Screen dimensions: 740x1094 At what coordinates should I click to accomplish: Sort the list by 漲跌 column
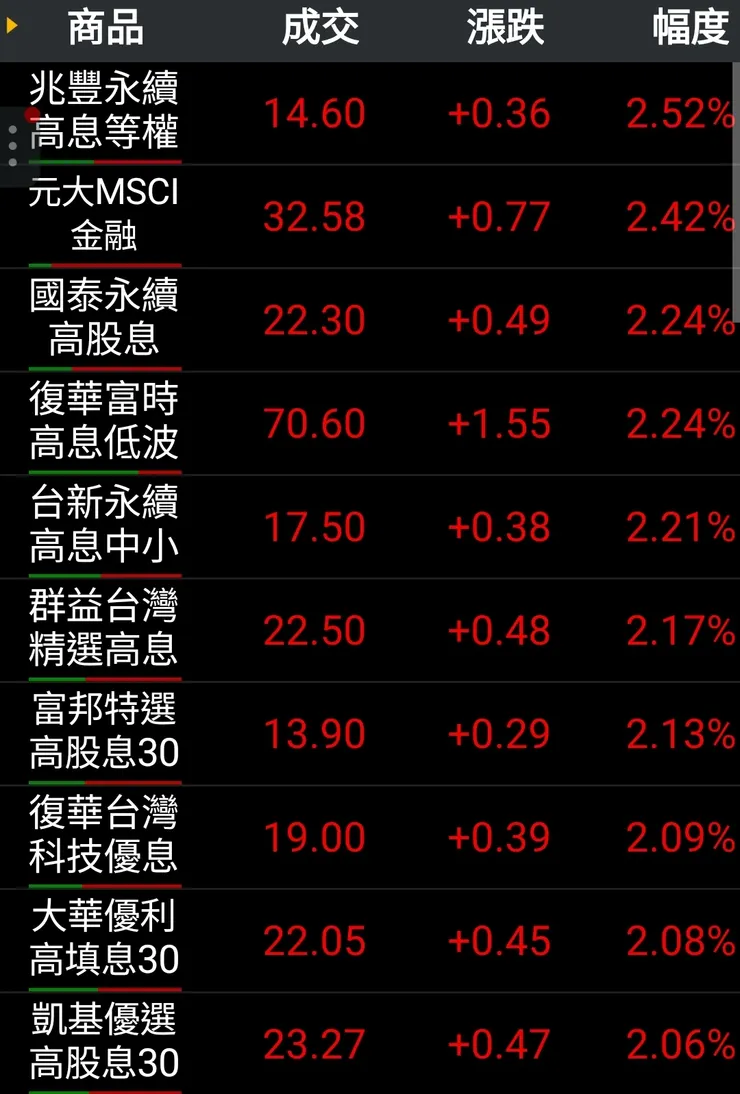(505, 29)
